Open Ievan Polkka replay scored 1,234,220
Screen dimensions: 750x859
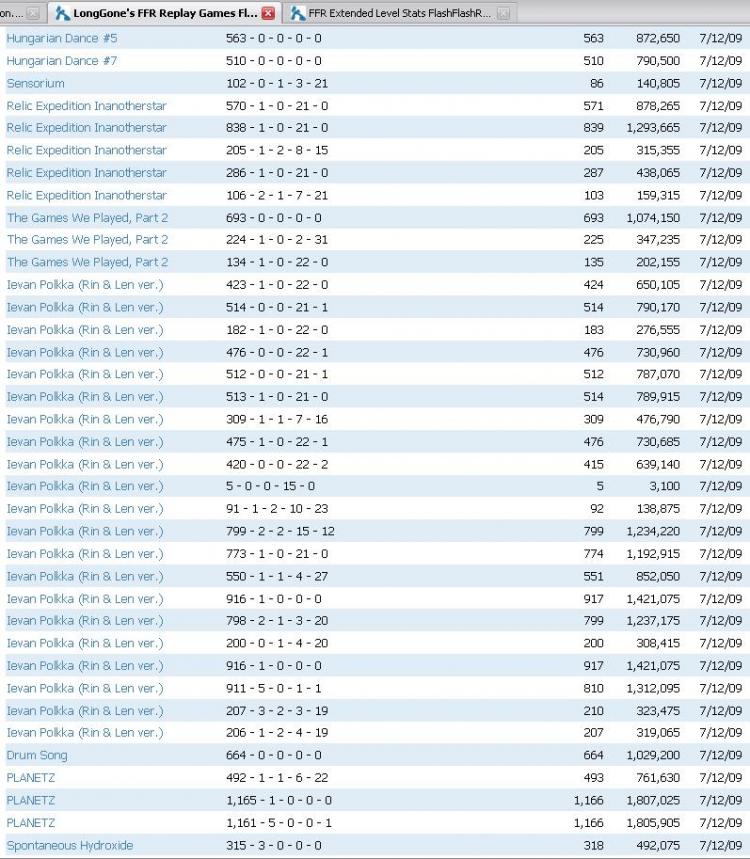point(85,531)
